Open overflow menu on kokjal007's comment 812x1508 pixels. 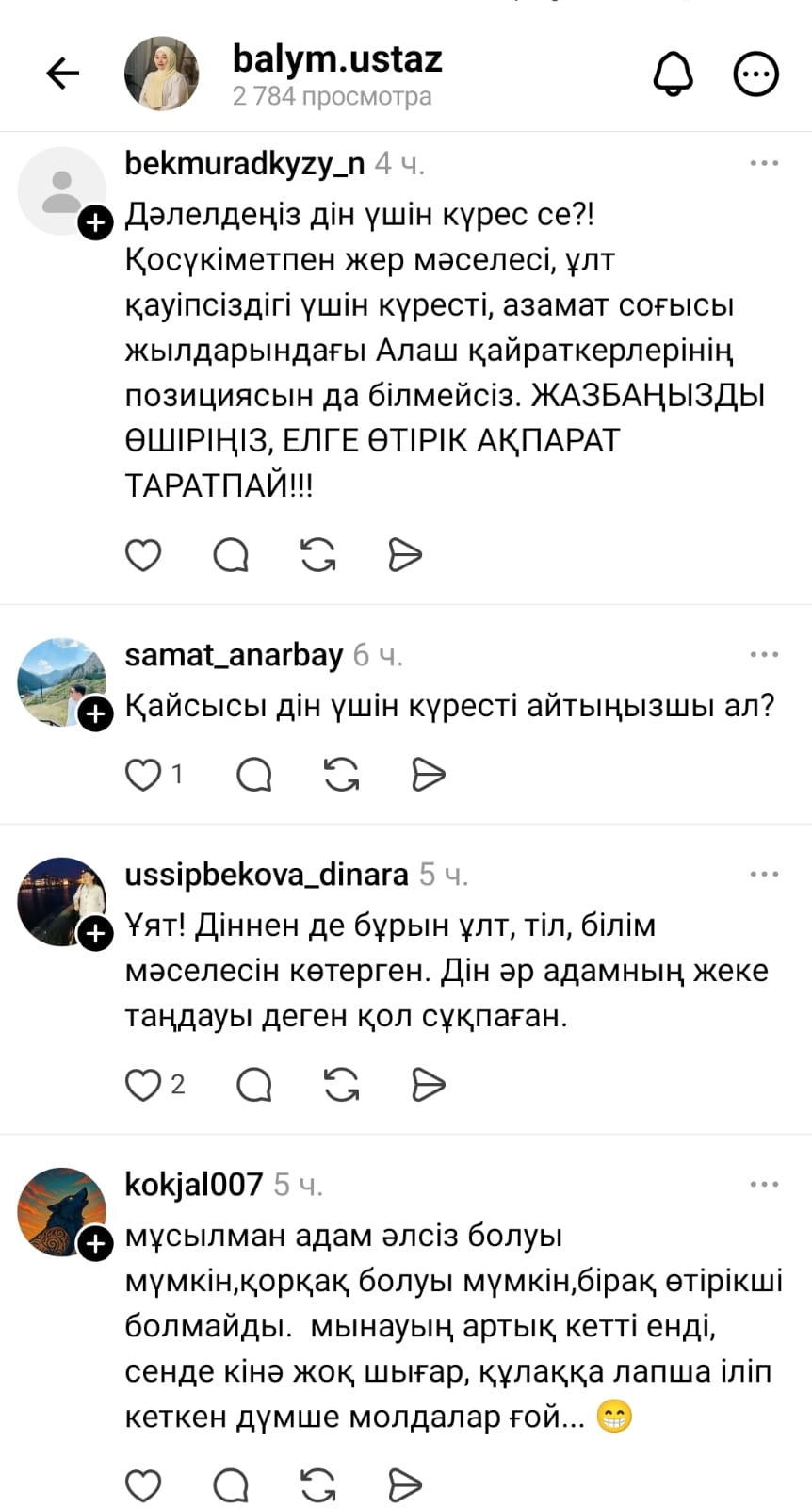pyautogui.click(x=764, y=1184)
